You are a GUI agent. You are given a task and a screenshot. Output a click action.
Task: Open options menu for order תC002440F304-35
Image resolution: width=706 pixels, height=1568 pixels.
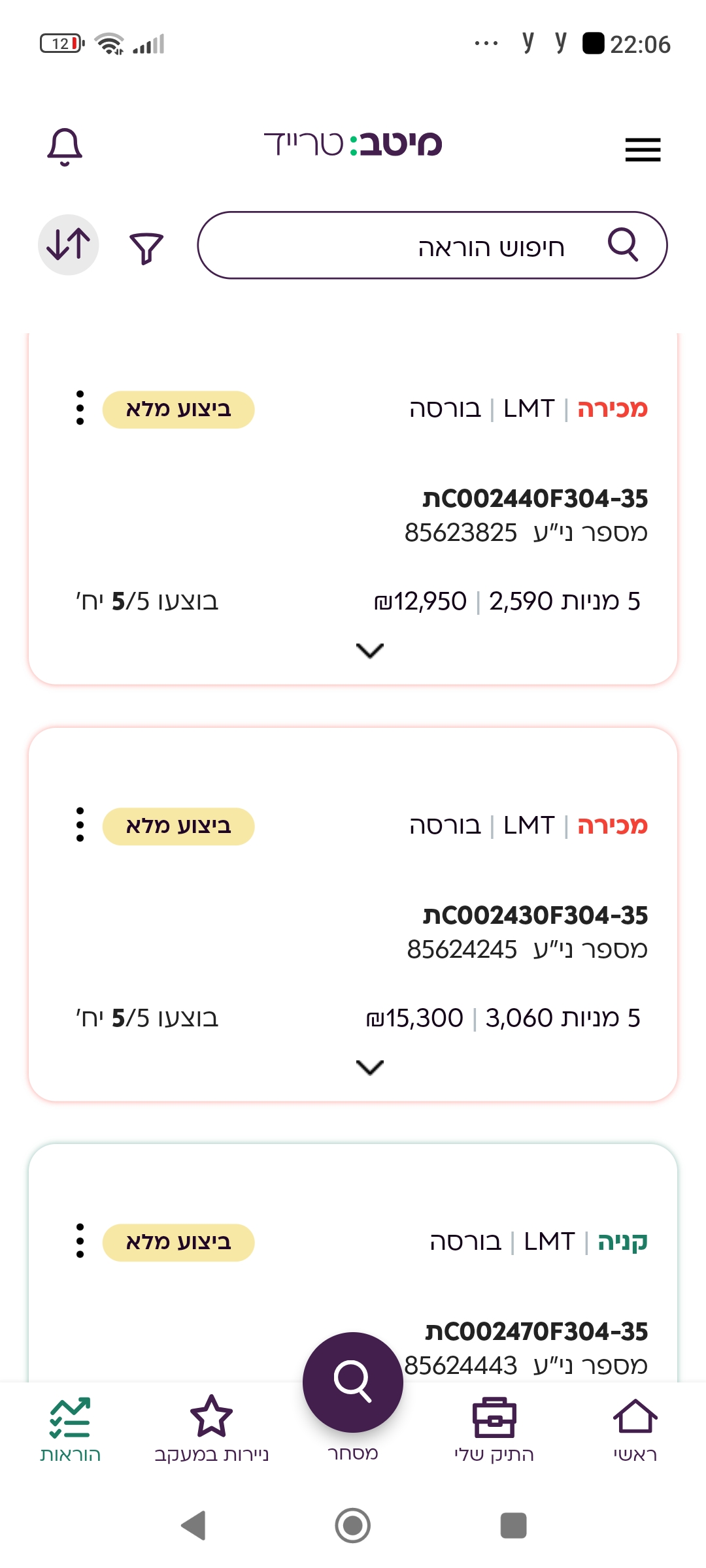[x=80, y=408]
